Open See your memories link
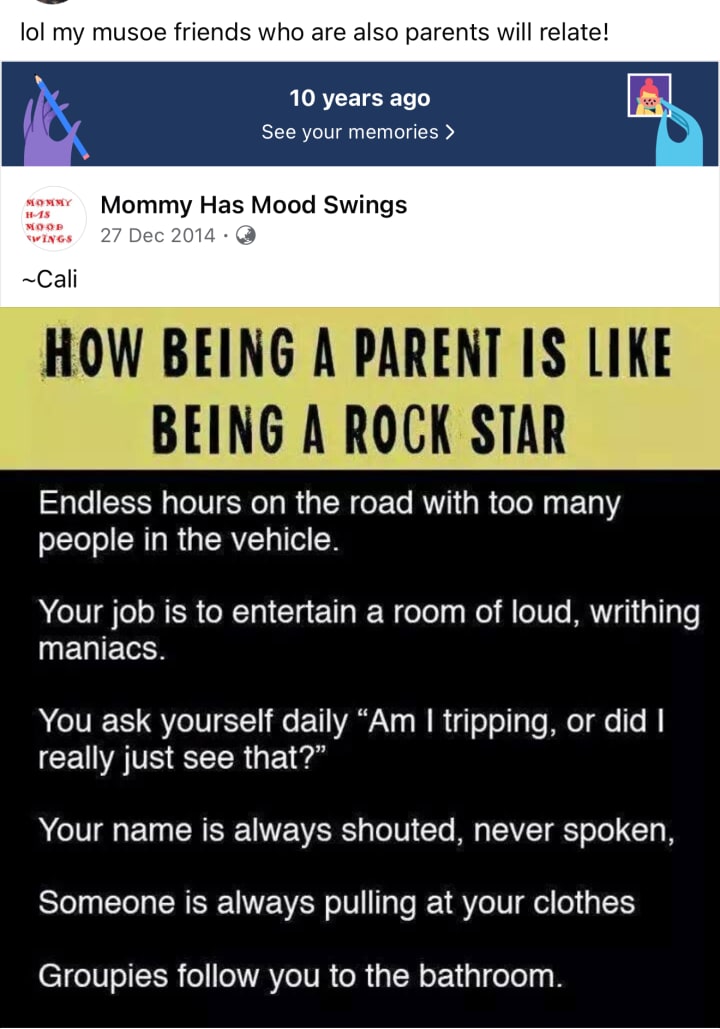Image resolution: width=720 pixels, height=1029 pixels. tap(358, 132)
